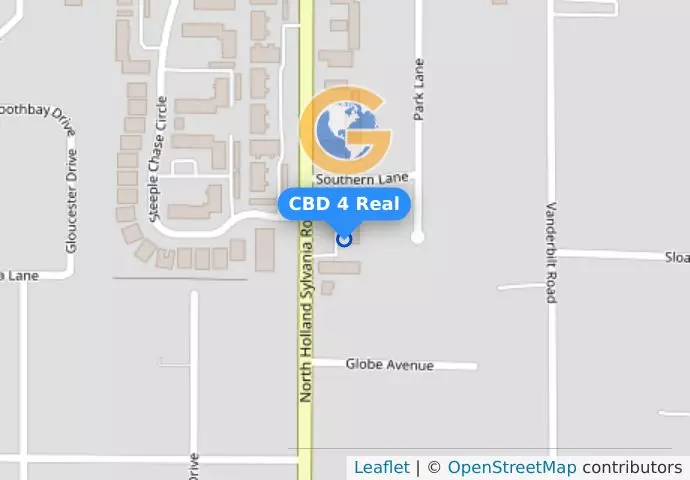Viewport: 690px width, 480px height.
Task: Open the OpenStreetMap contributors link
Action: pyautogui.click(x=511, y=467)
